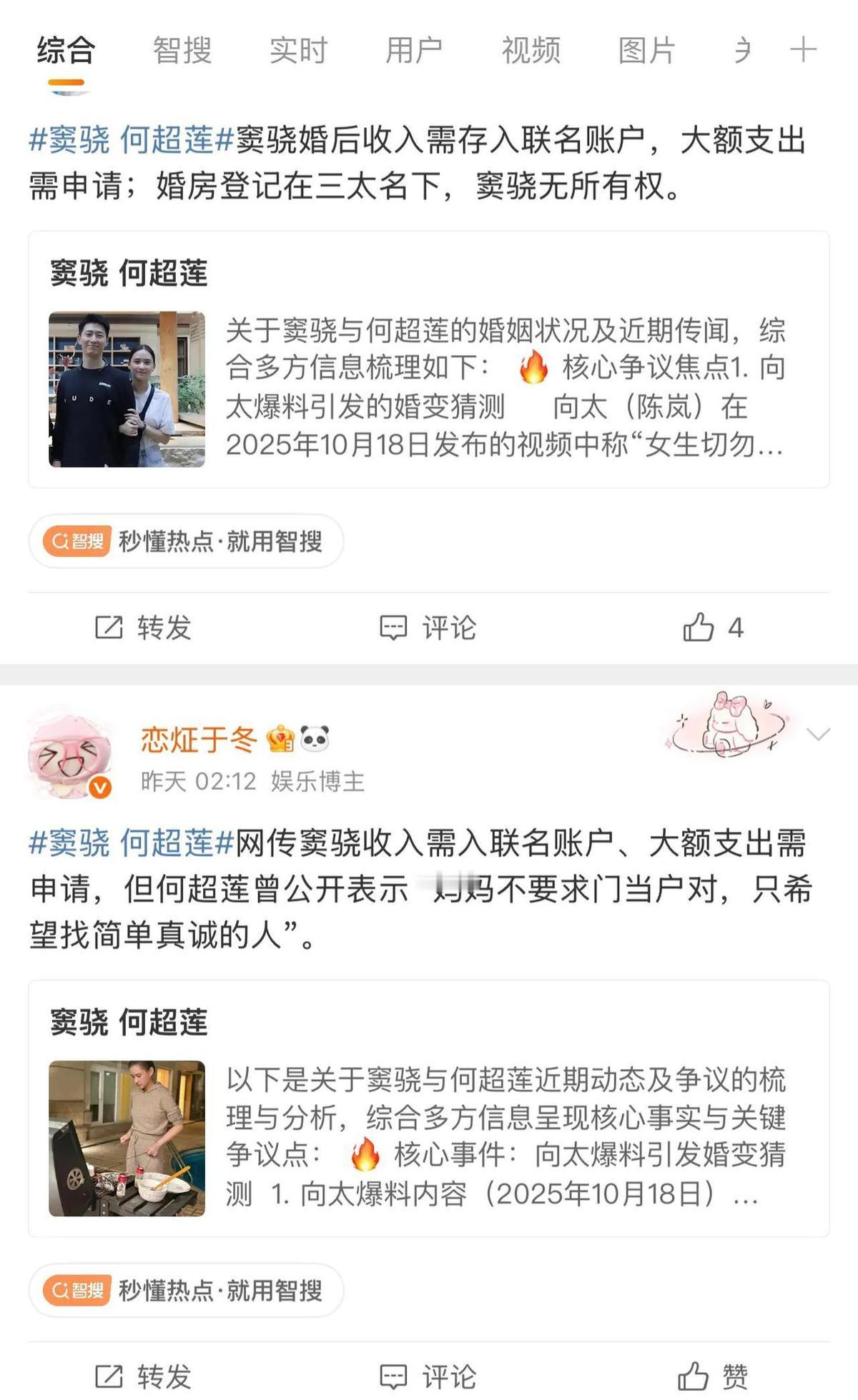Switch to the 图片 tab
This screenshot has height=1400, width=858.
click(646, 51)
